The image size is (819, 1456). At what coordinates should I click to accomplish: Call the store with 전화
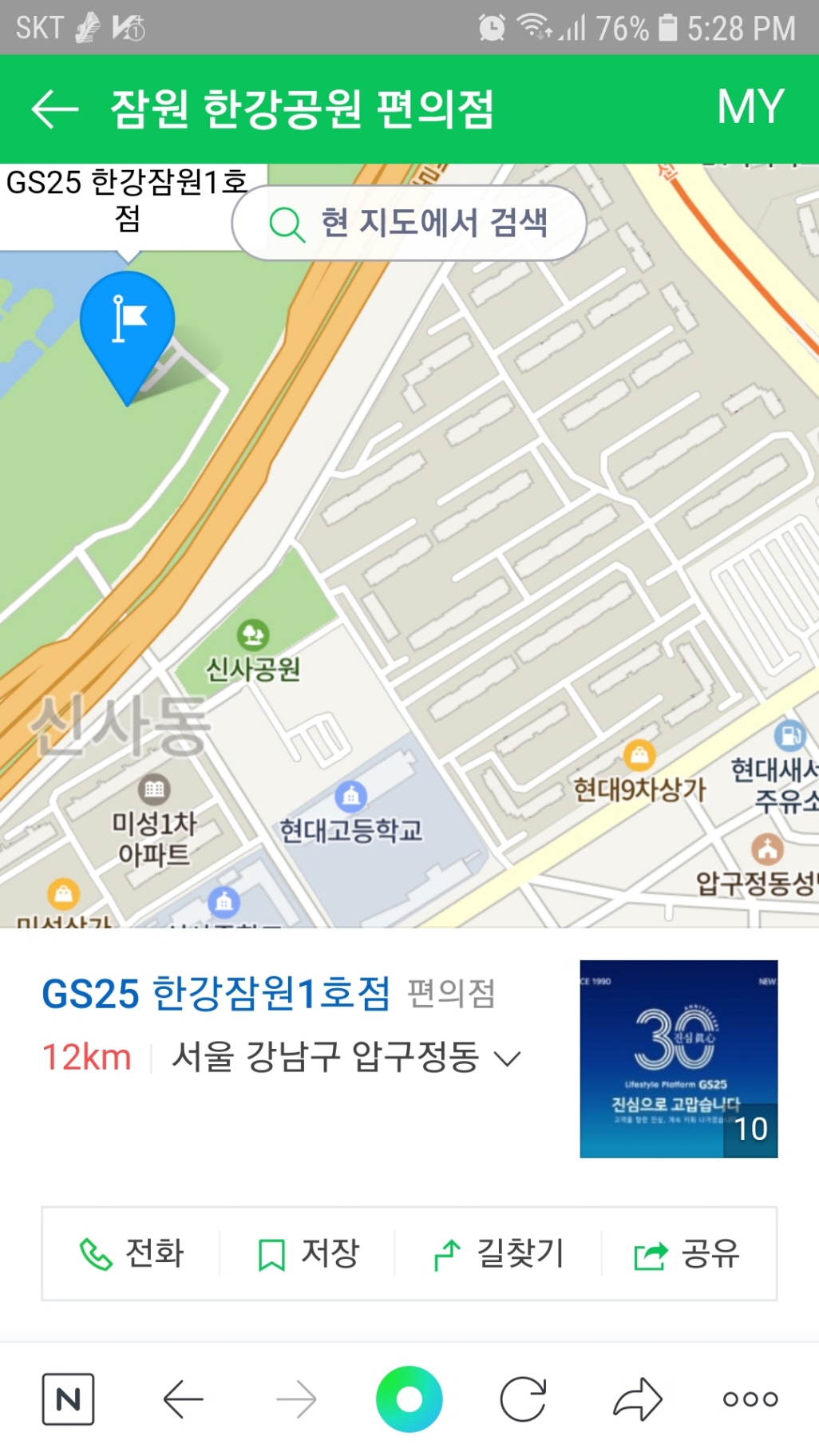(x=132, y=1253)
